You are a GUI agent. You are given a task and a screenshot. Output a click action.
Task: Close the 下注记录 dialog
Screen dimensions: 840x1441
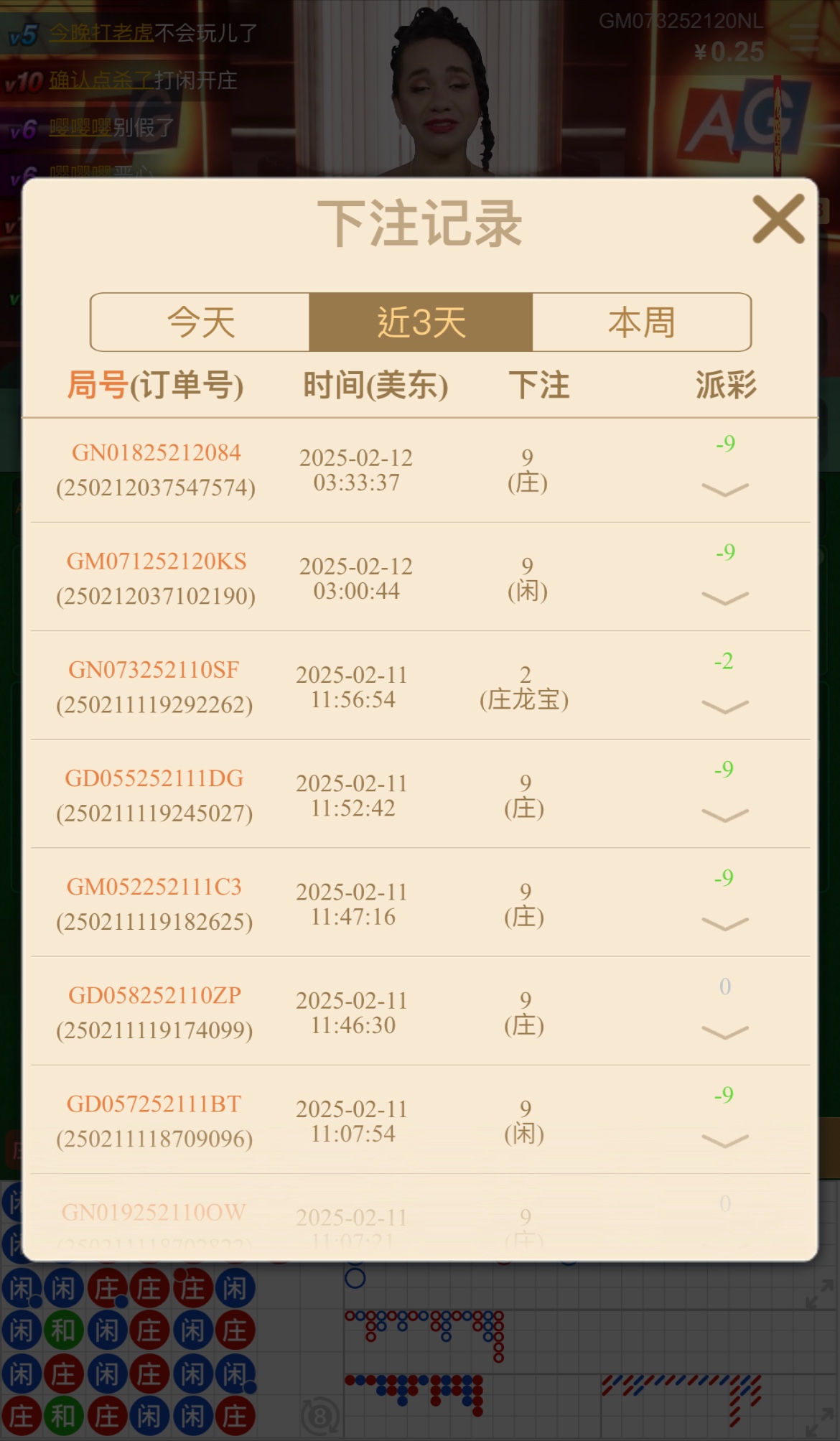pyautogui.click(x=778, y=219)
